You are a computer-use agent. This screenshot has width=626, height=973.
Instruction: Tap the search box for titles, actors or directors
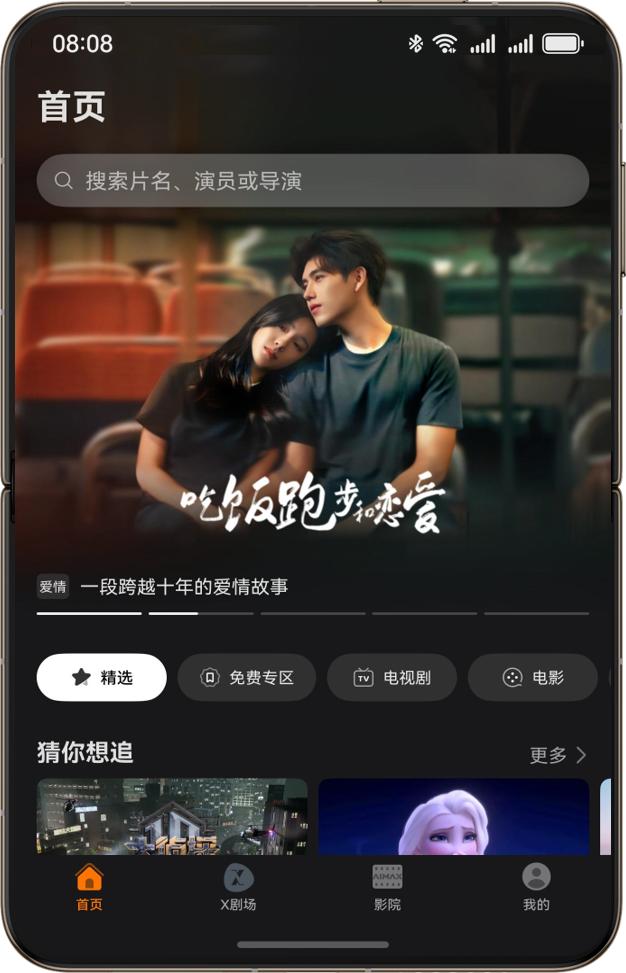pyautogui.click(x=312, y=181)
